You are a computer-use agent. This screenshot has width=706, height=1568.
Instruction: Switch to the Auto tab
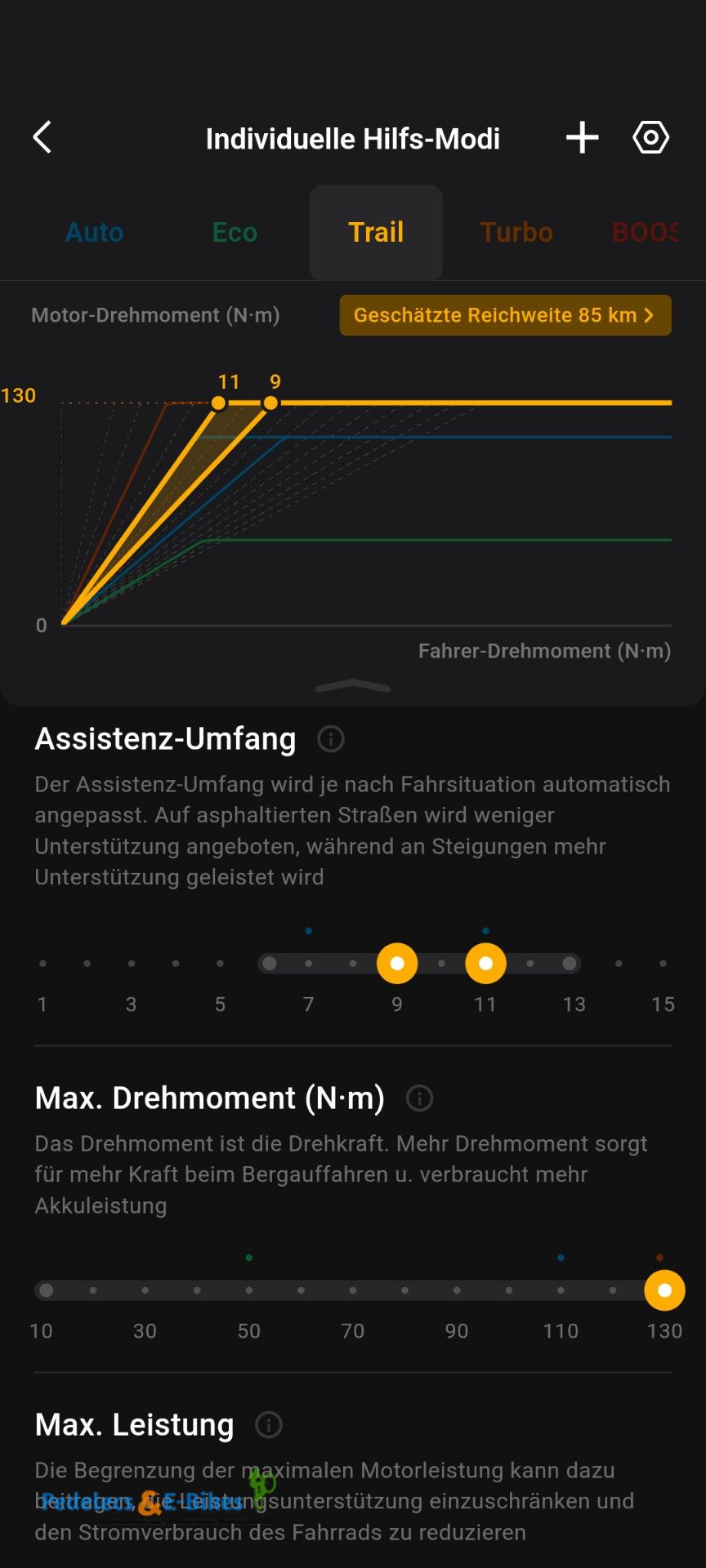tap(95, 233)
